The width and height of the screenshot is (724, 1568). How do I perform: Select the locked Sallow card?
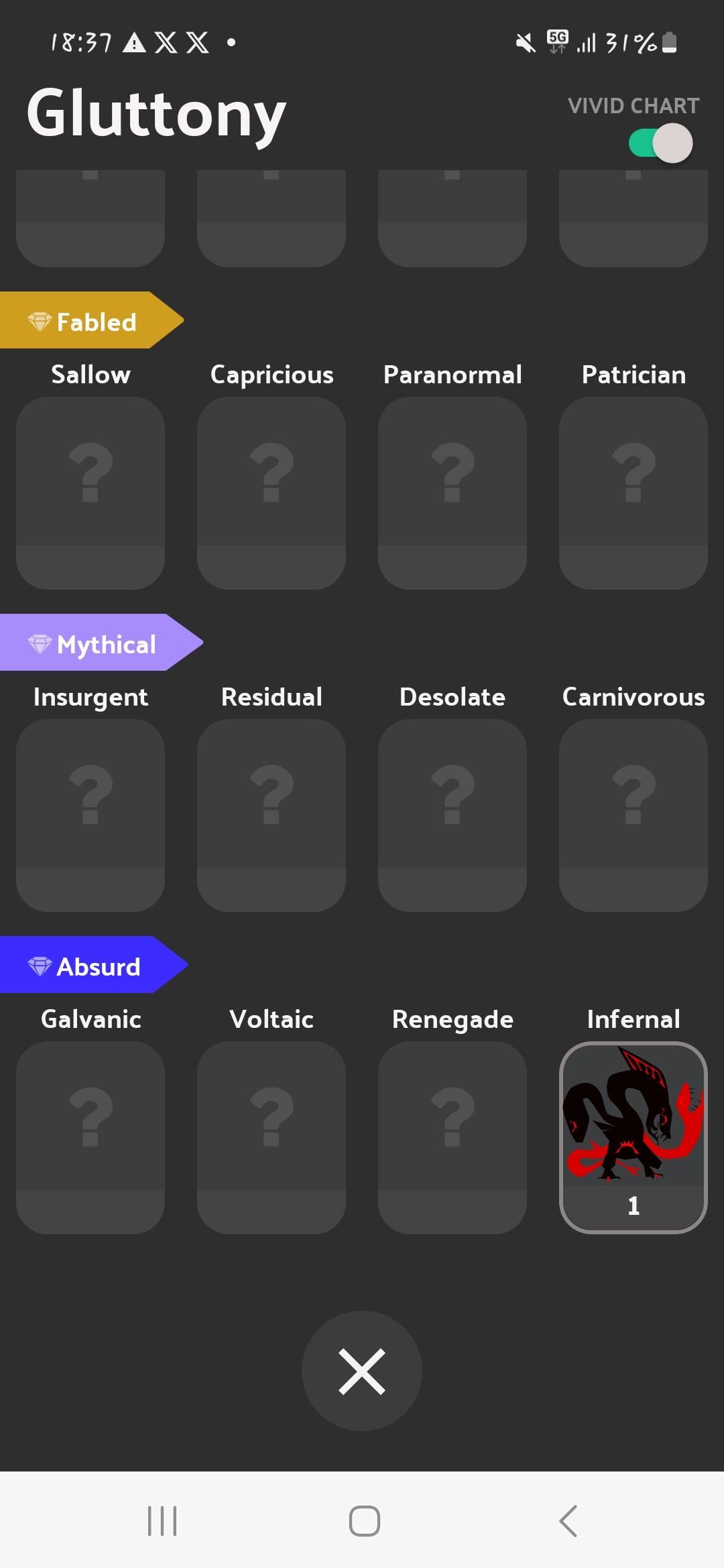coord(90,493)
